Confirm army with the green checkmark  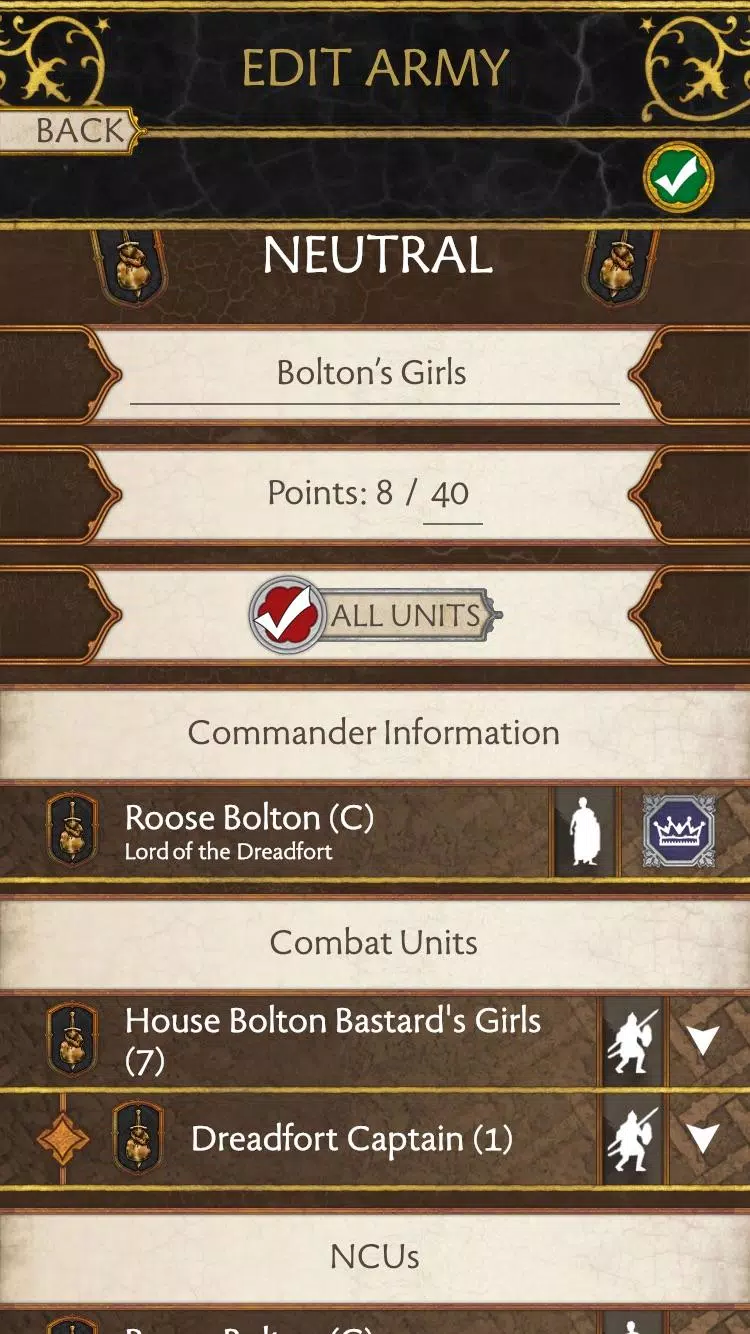[x=677, y=178]
